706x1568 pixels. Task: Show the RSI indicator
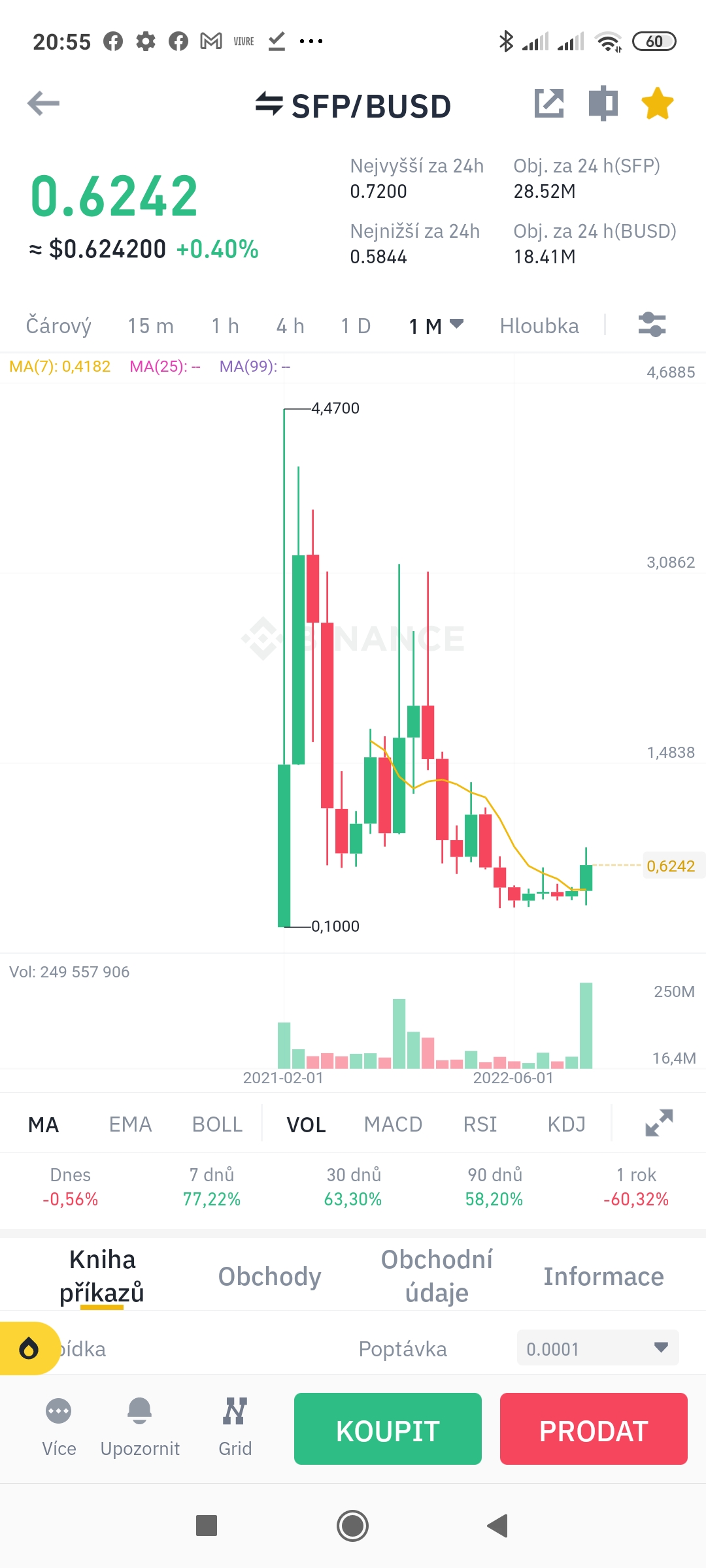point(480,1124)
